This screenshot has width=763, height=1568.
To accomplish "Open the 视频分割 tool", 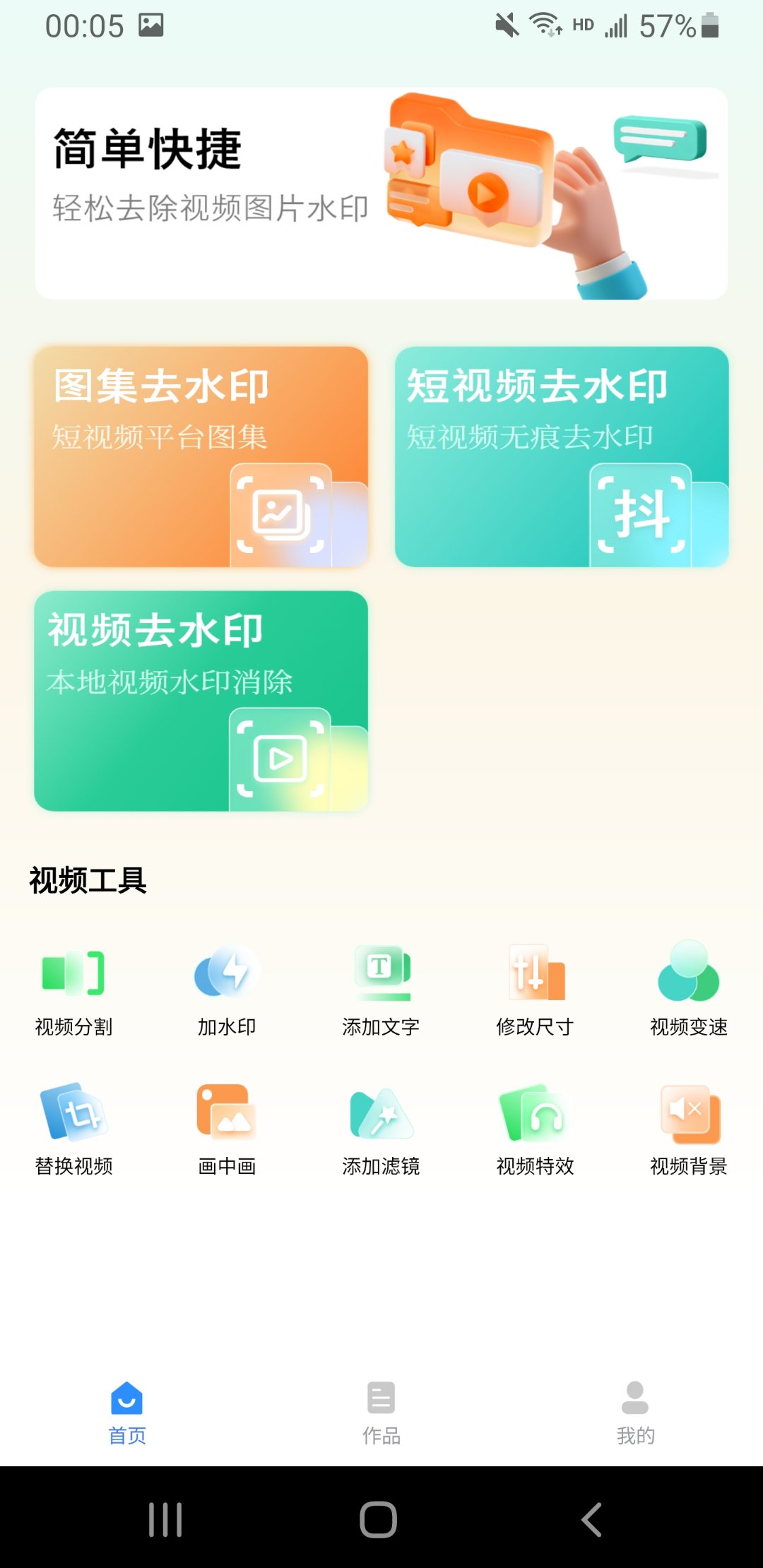I will [73, 989].
